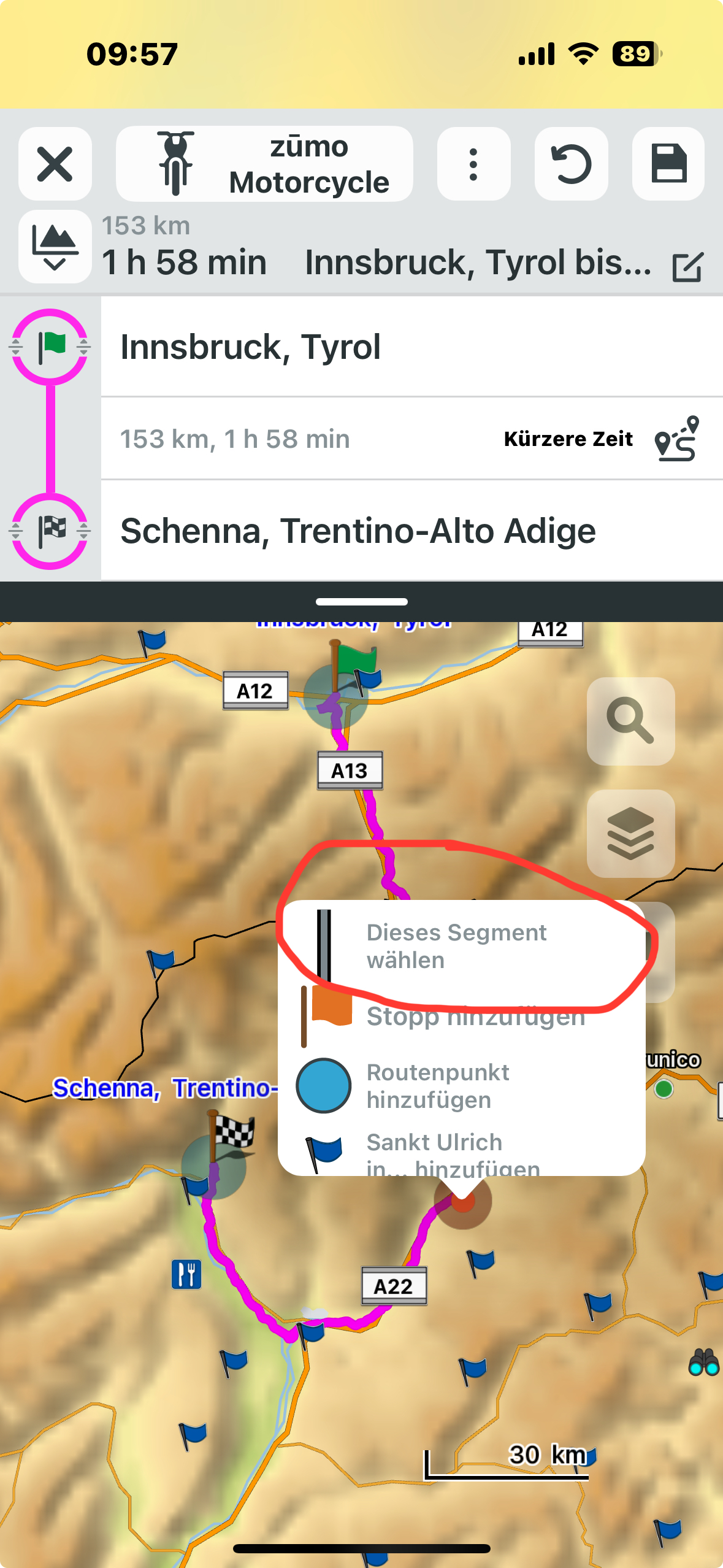This screenshot has height=1568, width=723.
Task: Tap the restaurant POI icon on map
Action: 186,1274
